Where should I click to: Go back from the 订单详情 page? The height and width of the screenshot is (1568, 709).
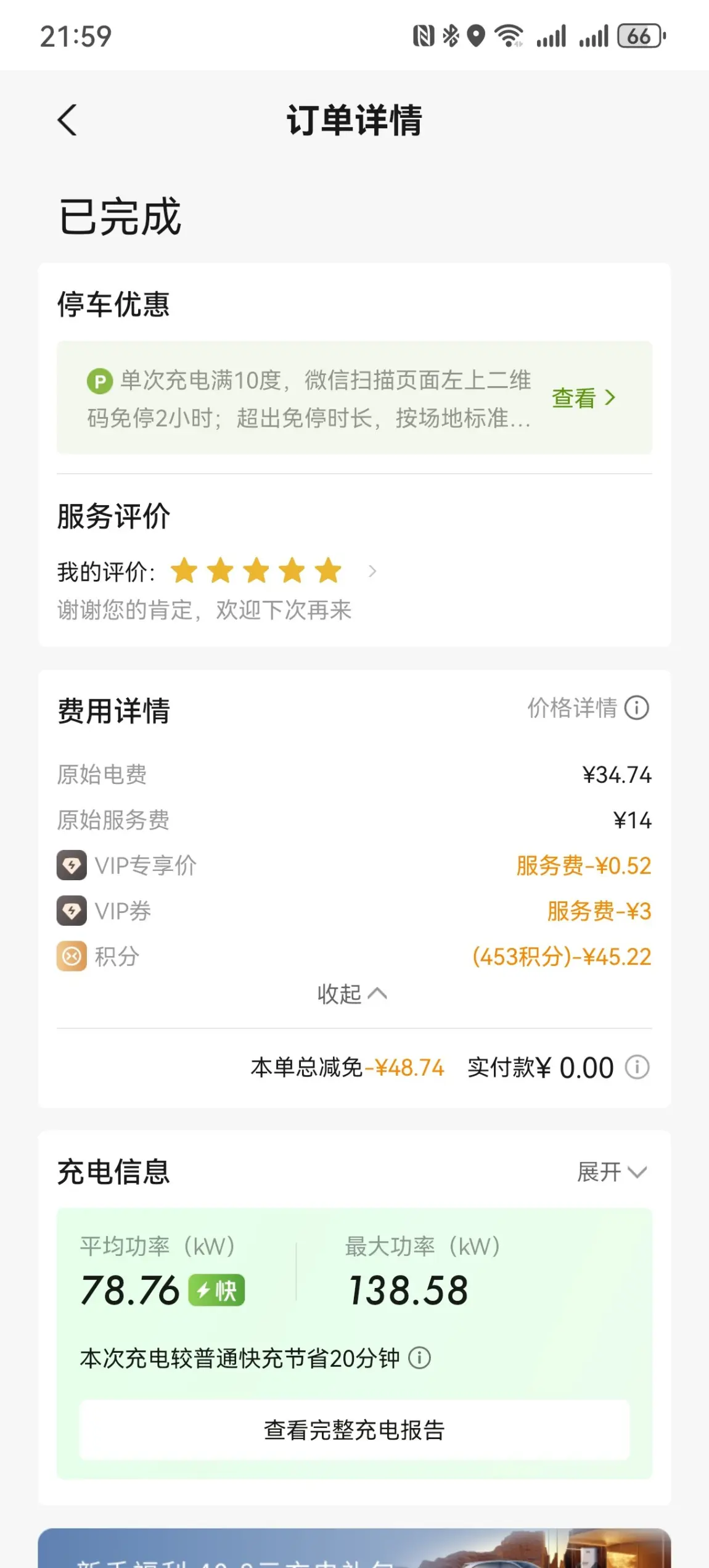coord(67,120)
